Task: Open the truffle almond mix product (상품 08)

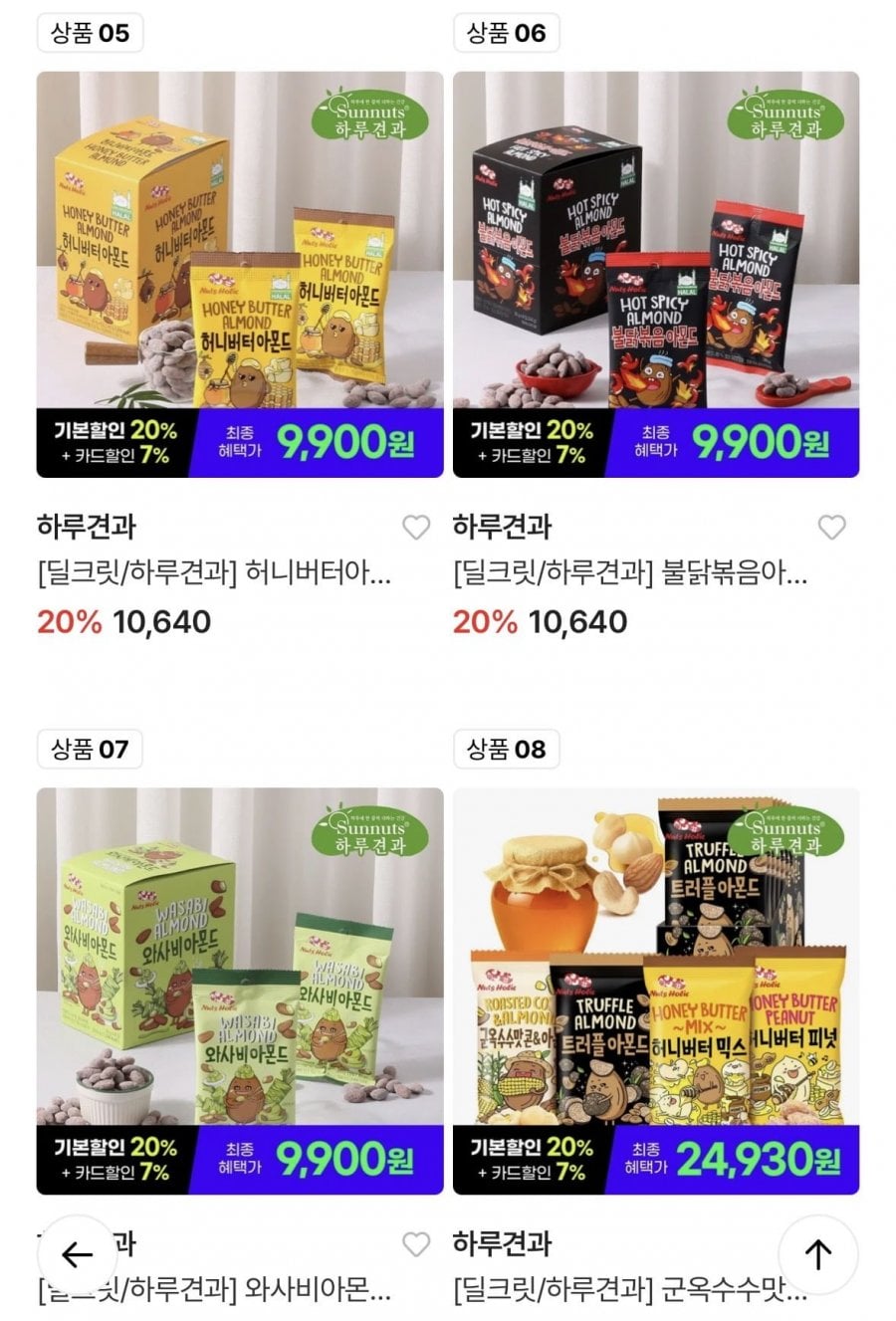Action: coord(656,991)
